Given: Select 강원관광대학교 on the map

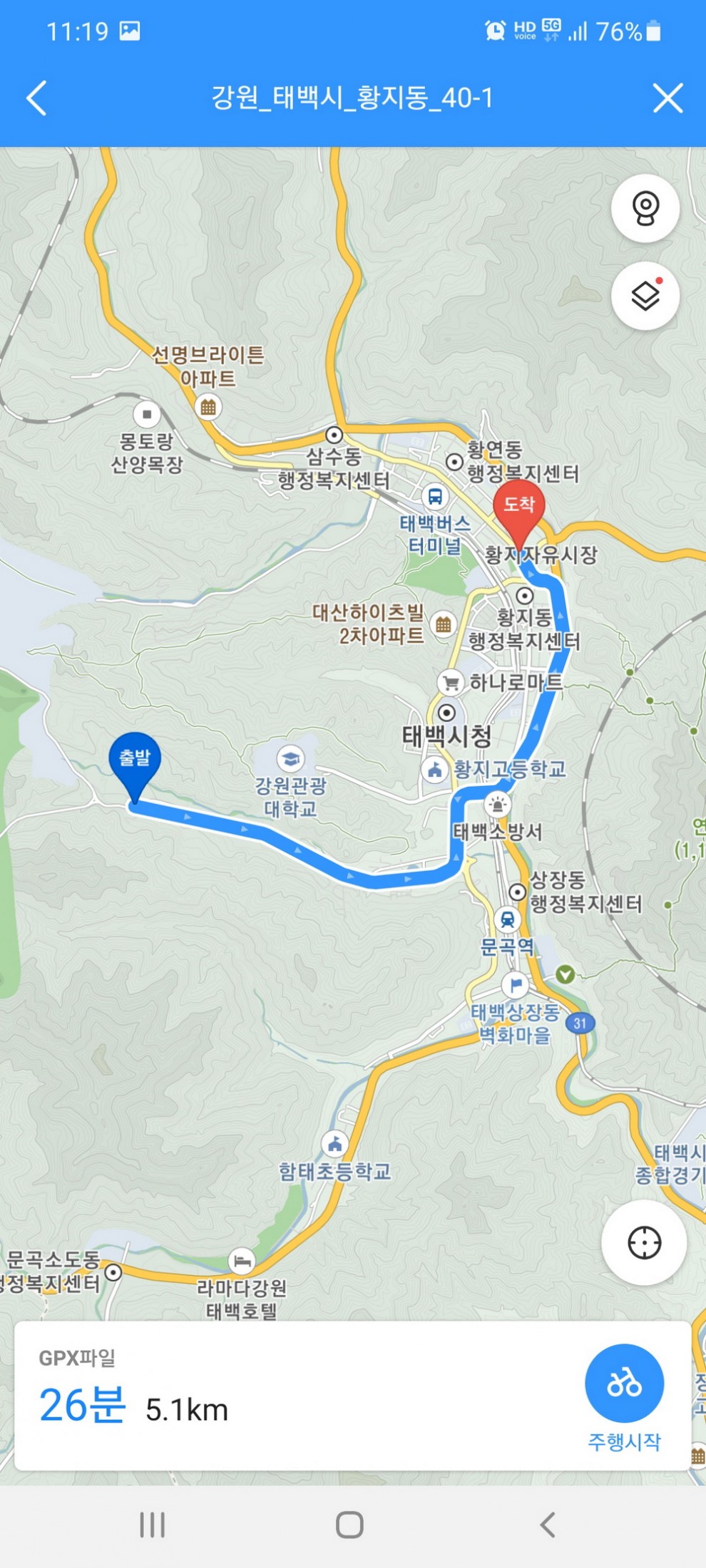Looking at the screenshot, I should [x=290, y=759].
